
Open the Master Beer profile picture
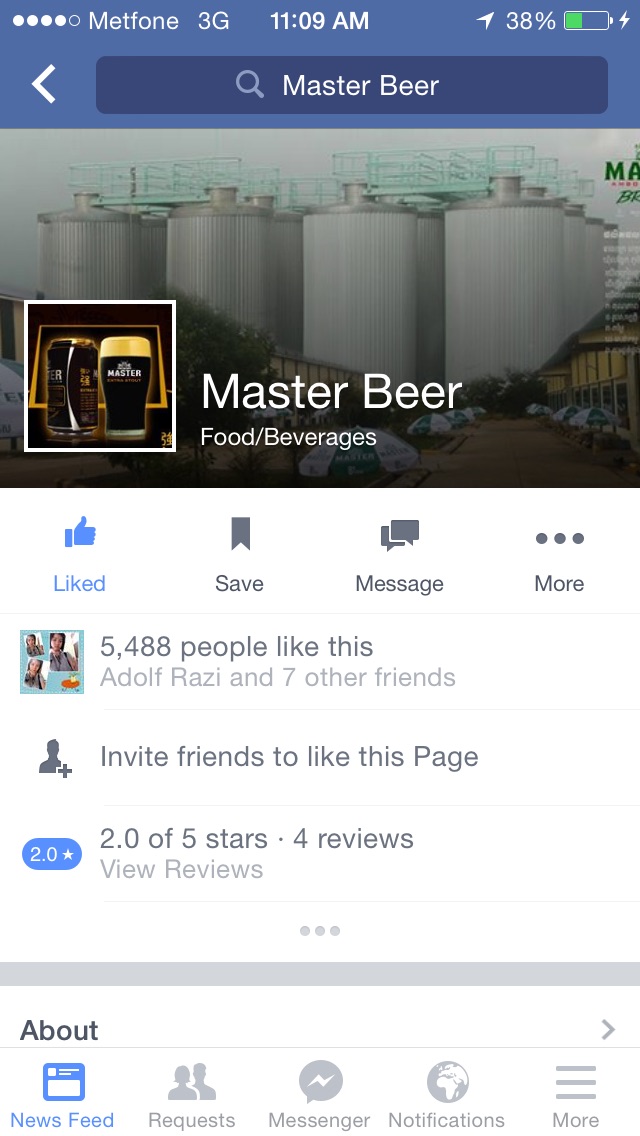coord(100,376)
